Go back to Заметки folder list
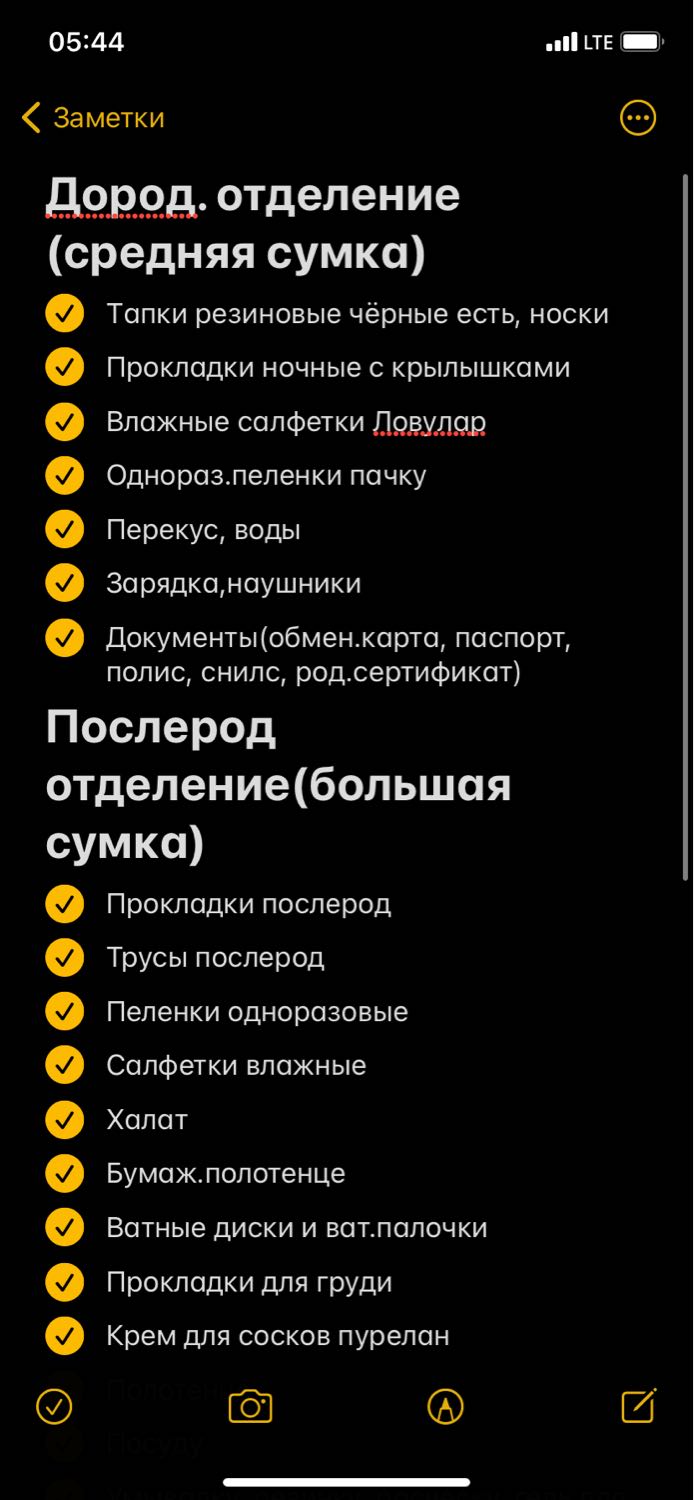This screenshot has height=1500, width=694. [x=93, y=118]
